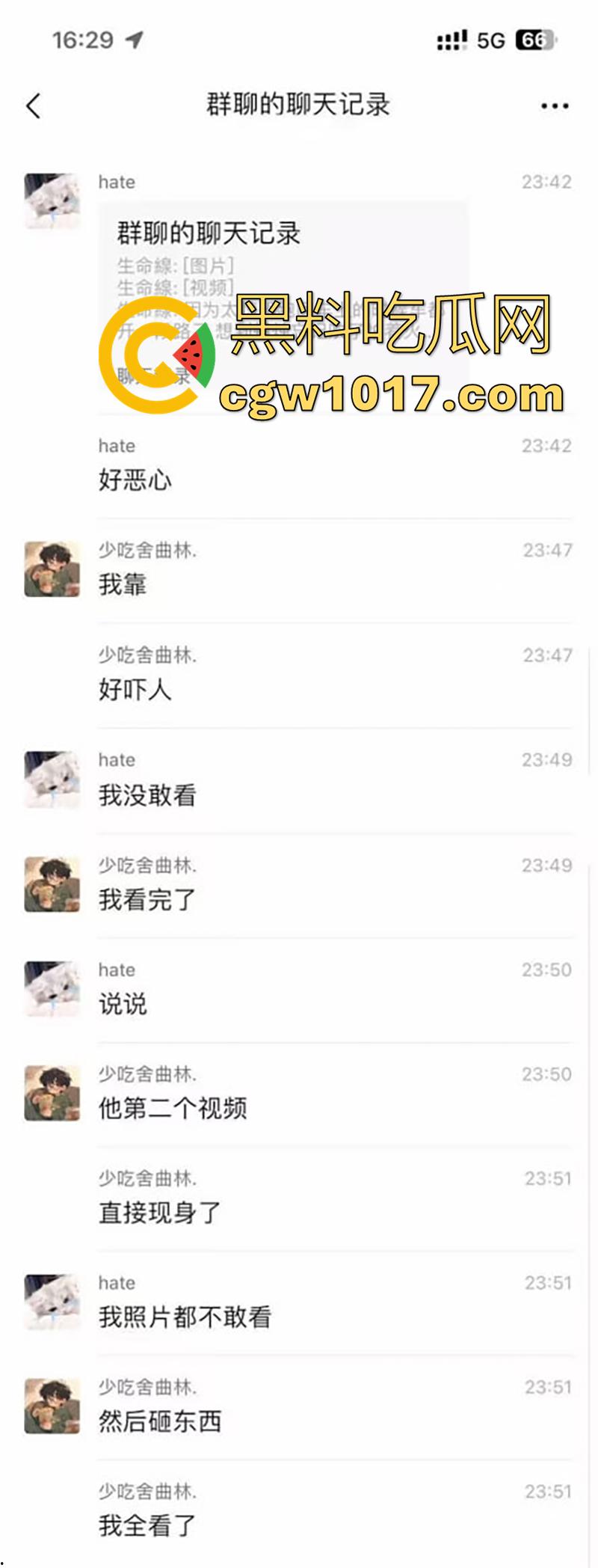Viewport: 598px width, 1568px height.
Task: Select the message 他第二个视频
Action: 174,1109
